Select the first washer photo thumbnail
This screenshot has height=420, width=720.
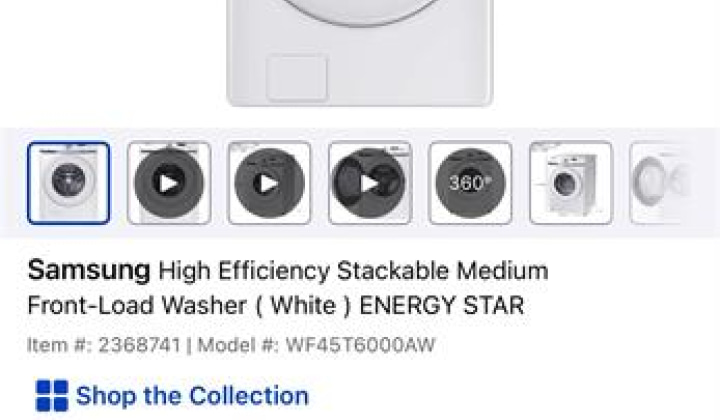[x=69, y=183]
